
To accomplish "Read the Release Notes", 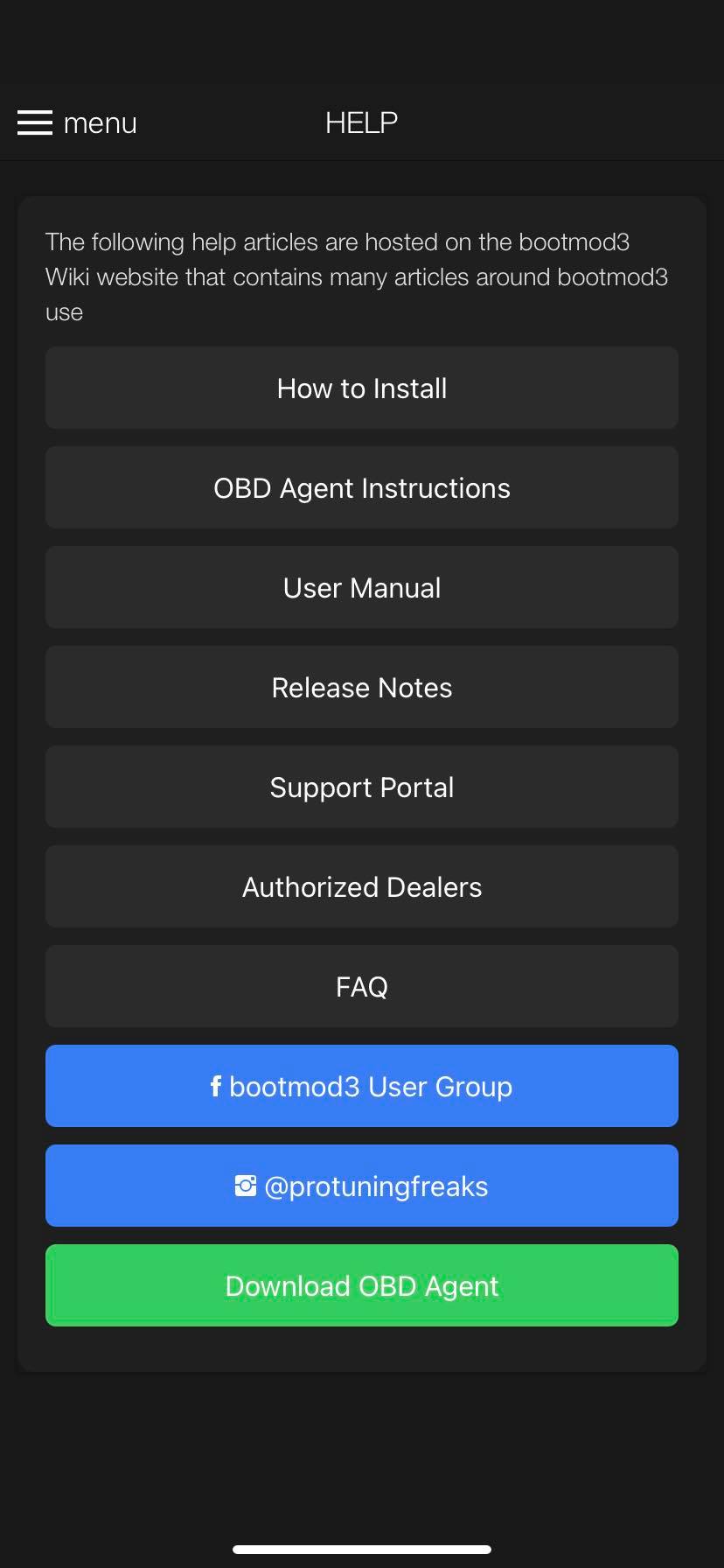I will point(362,688).
